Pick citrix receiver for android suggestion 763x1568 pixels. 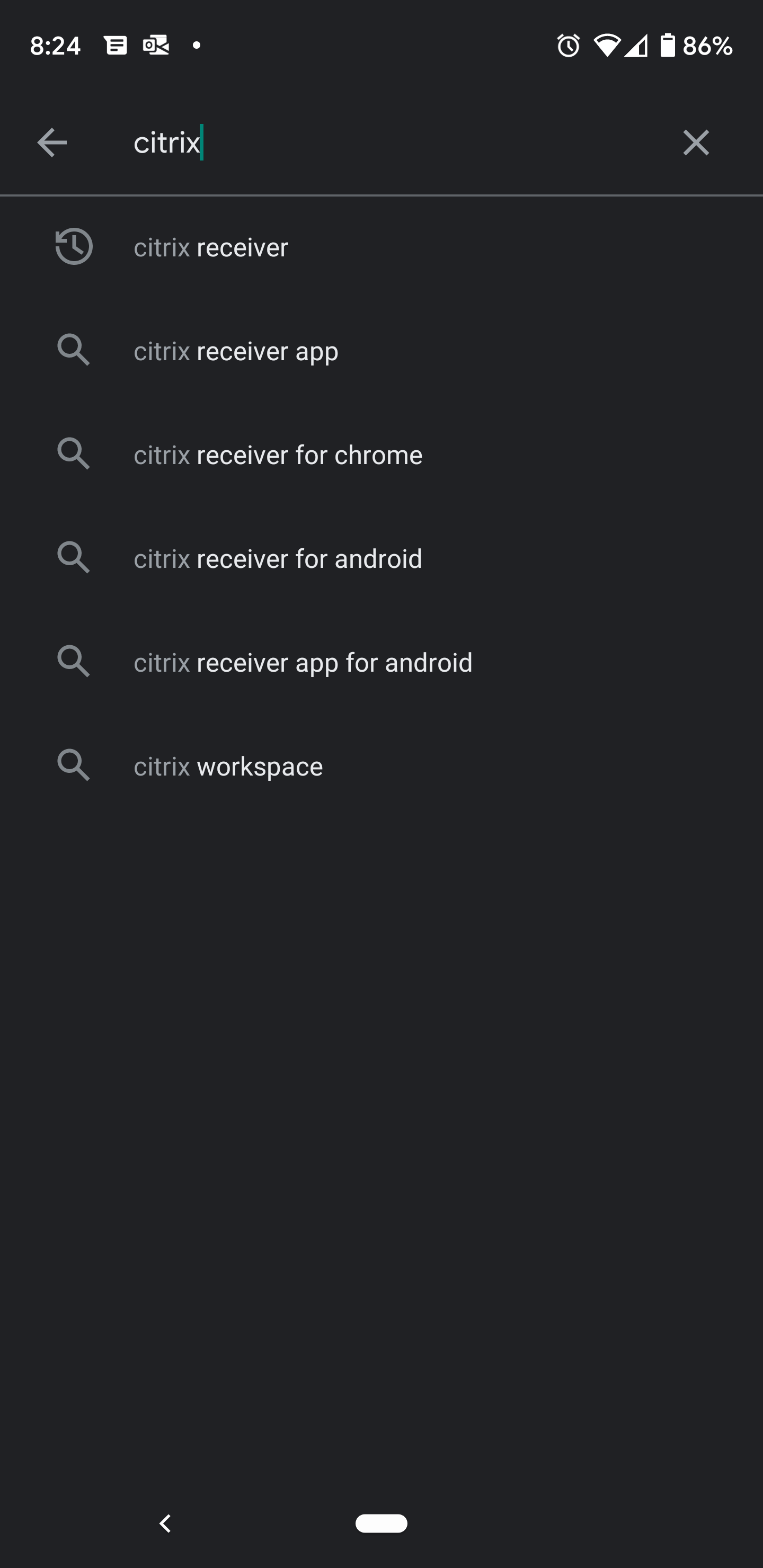click(381, 559)
